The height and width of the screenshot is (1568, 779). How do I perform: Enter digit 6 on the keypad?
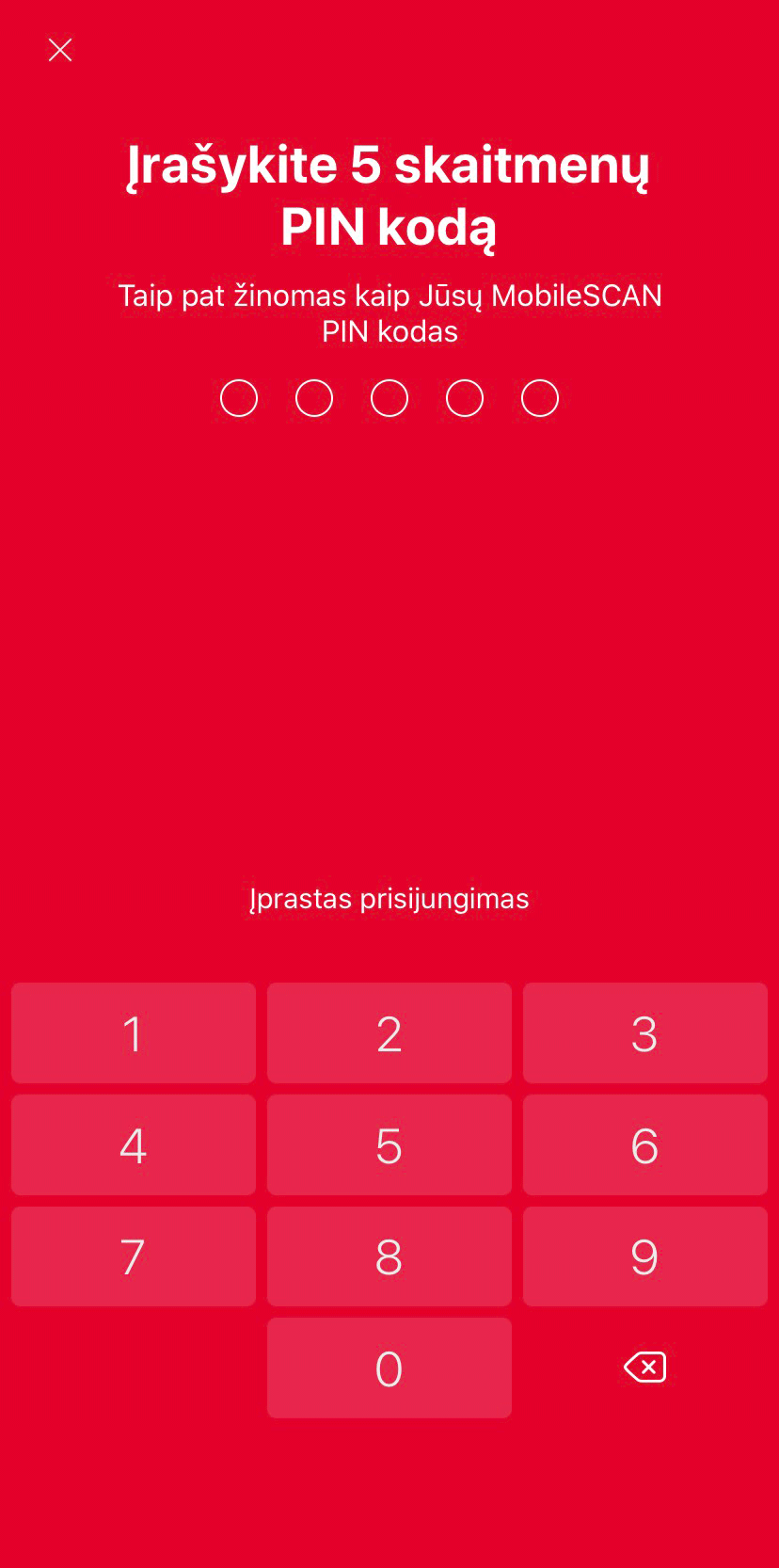coord(645,1145)
